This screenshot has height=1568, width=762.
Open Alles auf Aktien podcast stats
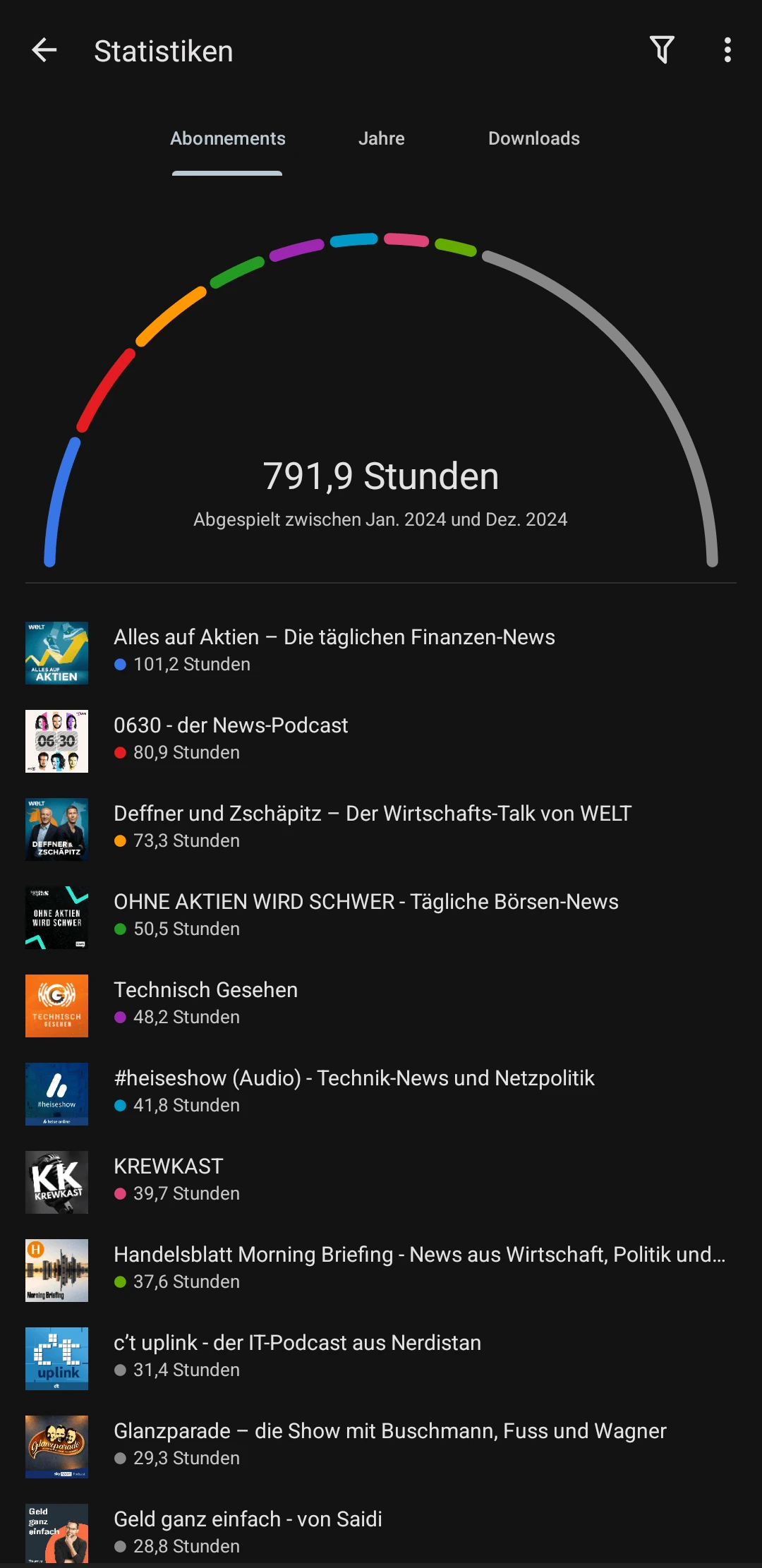[381, 653]
